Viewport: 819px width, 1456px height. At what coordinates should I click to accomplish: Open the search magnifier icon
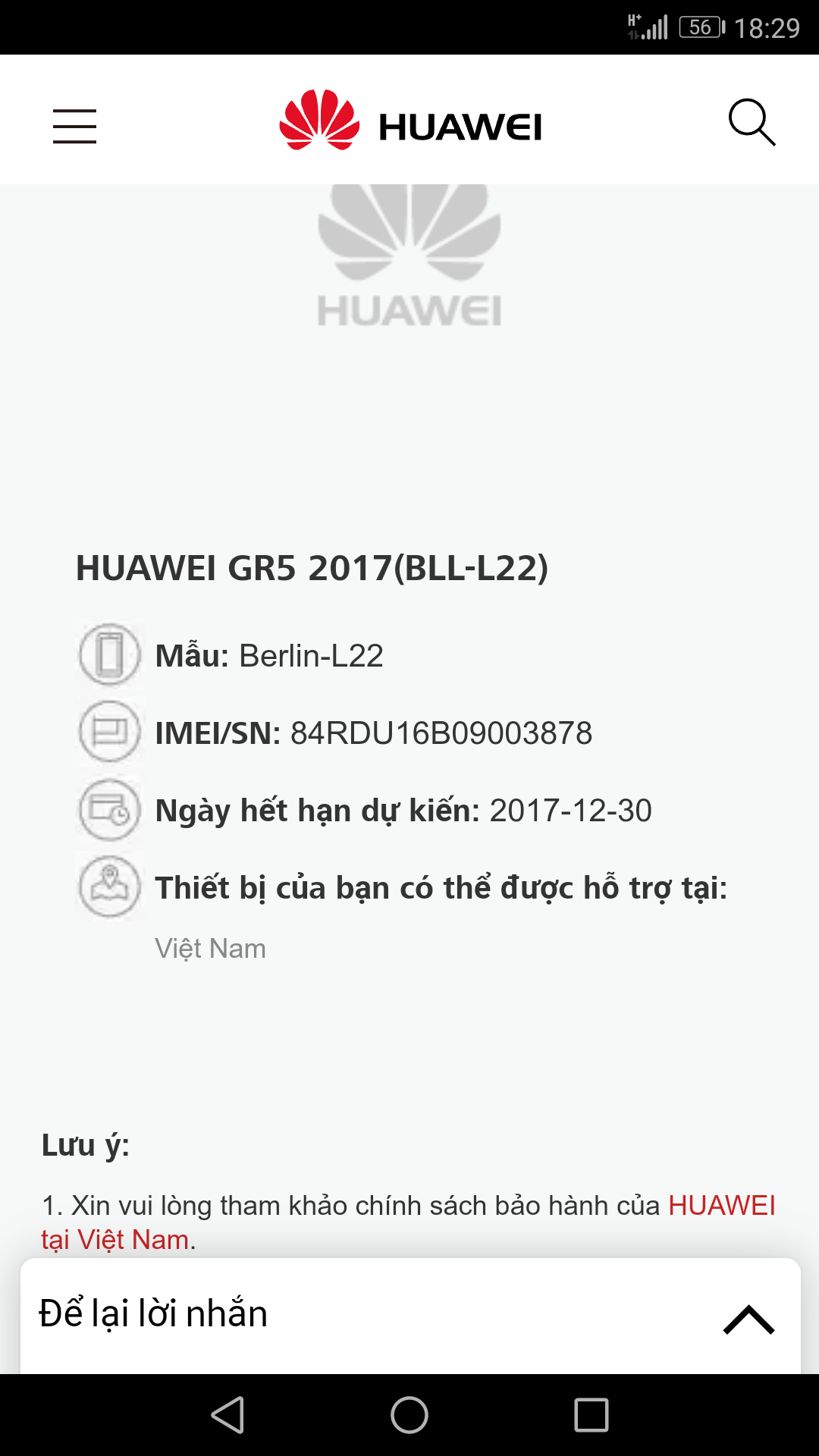tap(752, 122)
